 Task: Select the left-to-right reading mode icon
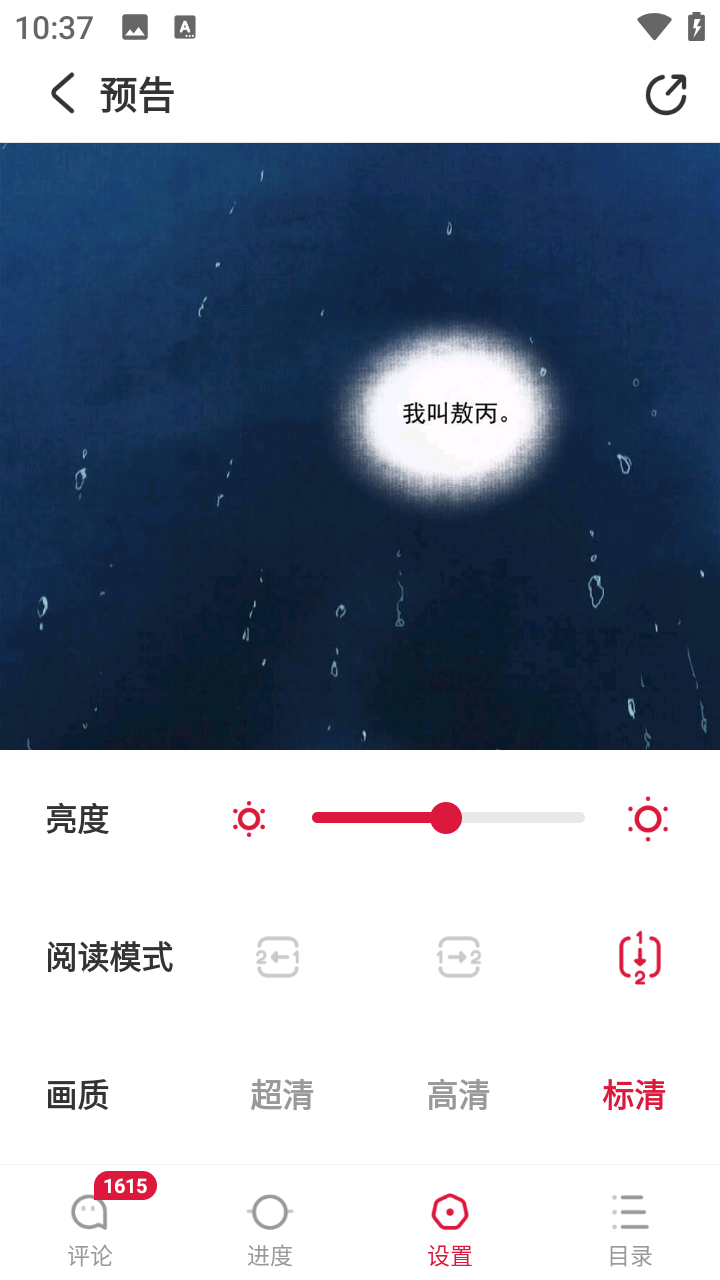click(458, 957)
